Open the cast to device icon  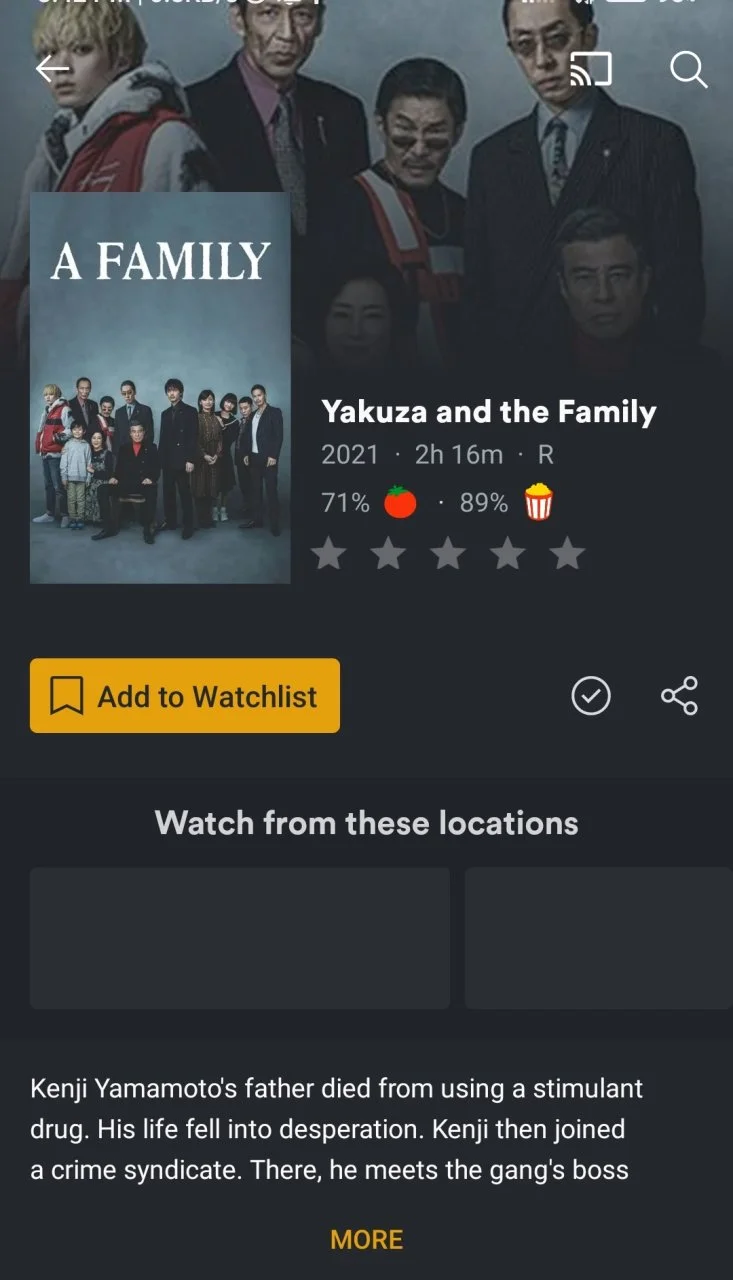(x=590, y=69)
